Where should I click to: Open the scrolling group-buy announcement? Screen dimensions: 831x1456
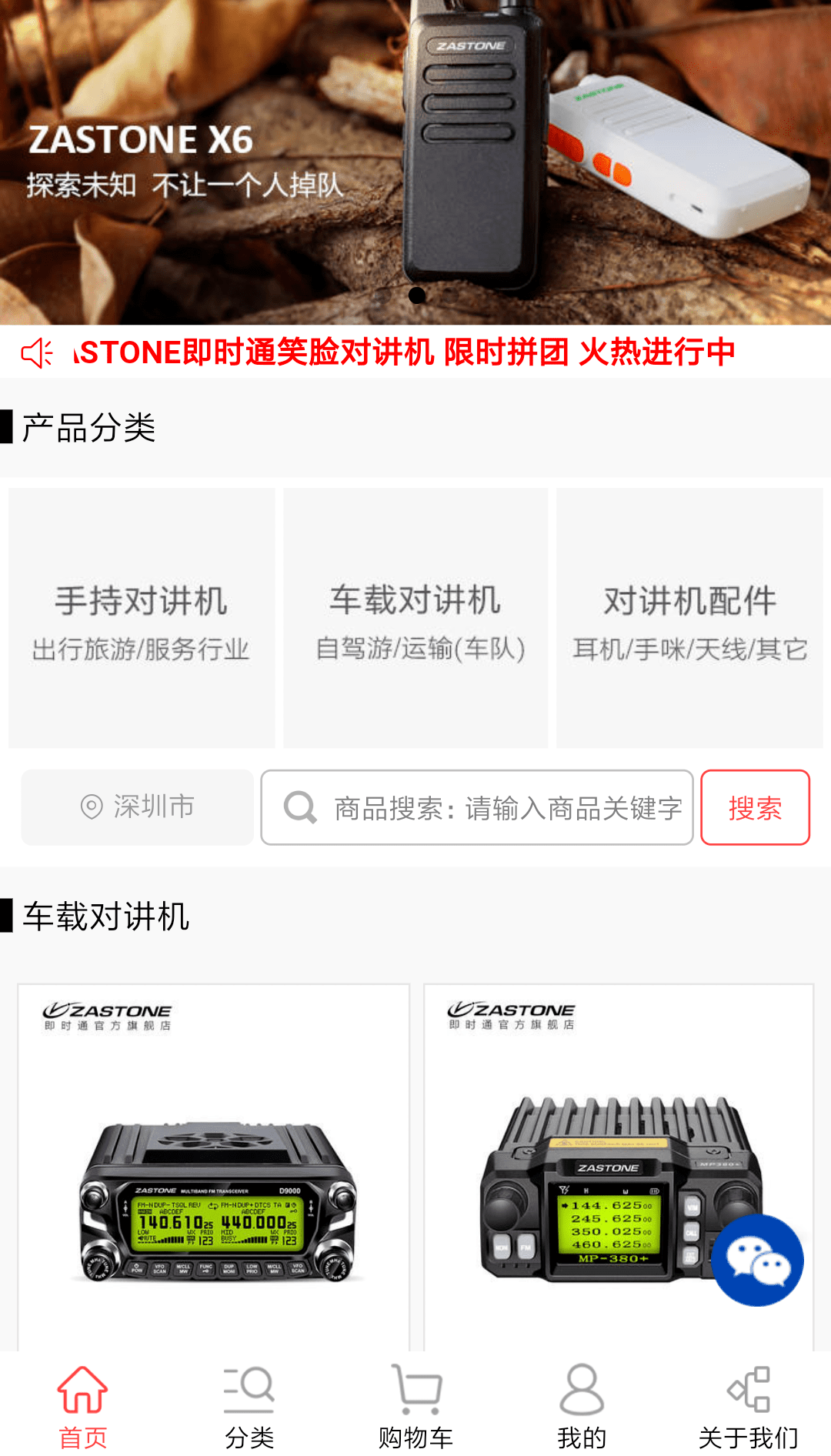415,352
